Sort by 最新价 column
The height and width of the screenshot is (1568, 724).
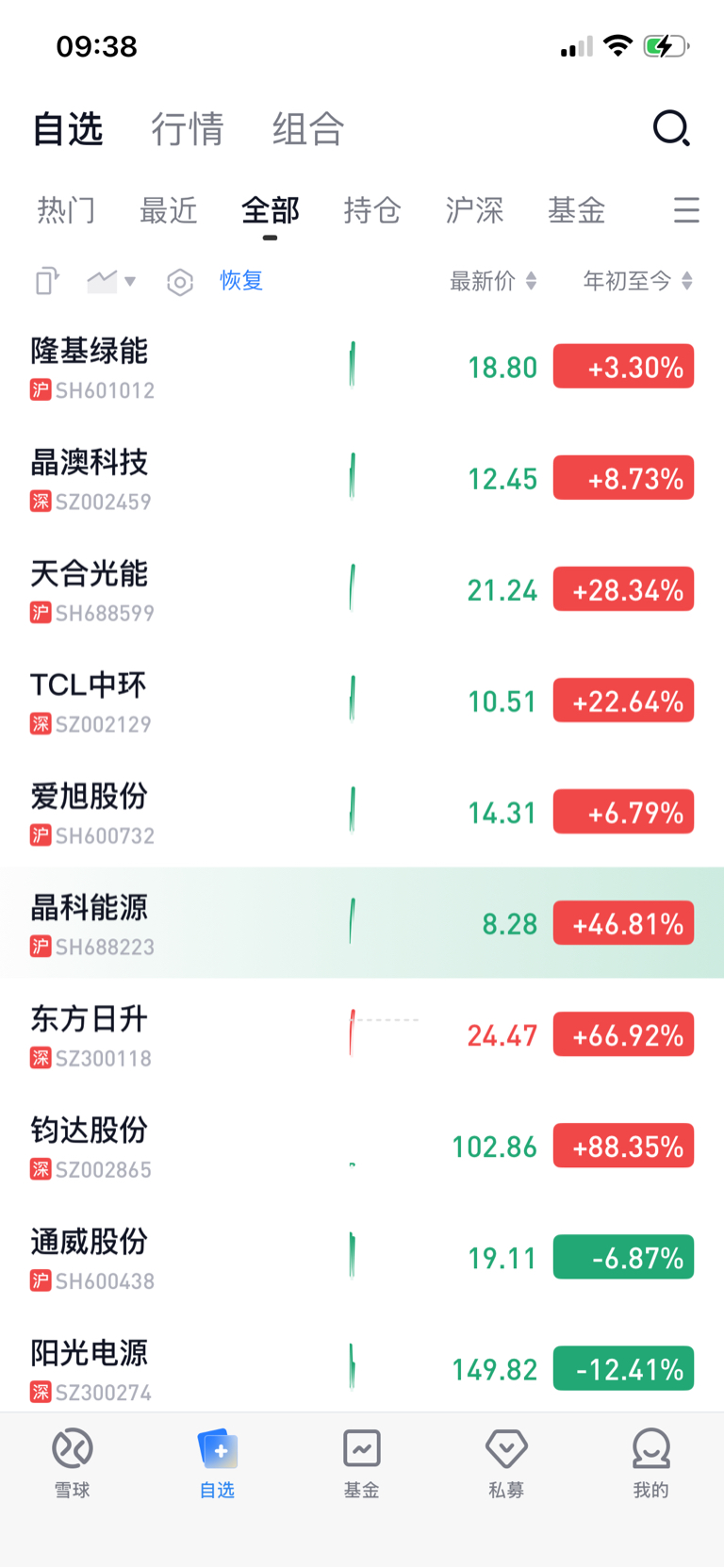pos(493,281)
